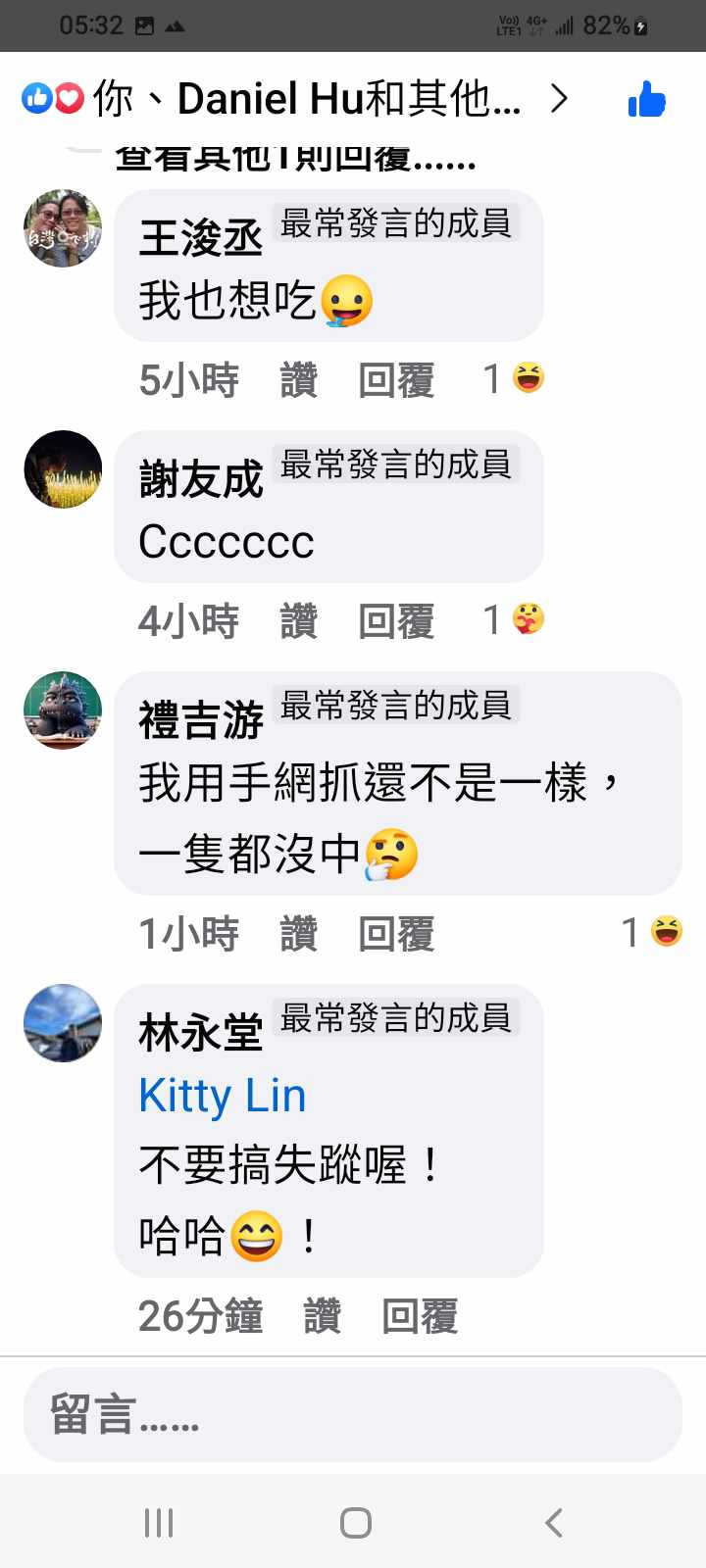Like 禮吉游's comment
Viewport: 706px width, 1568px height.
pos(298,934)
